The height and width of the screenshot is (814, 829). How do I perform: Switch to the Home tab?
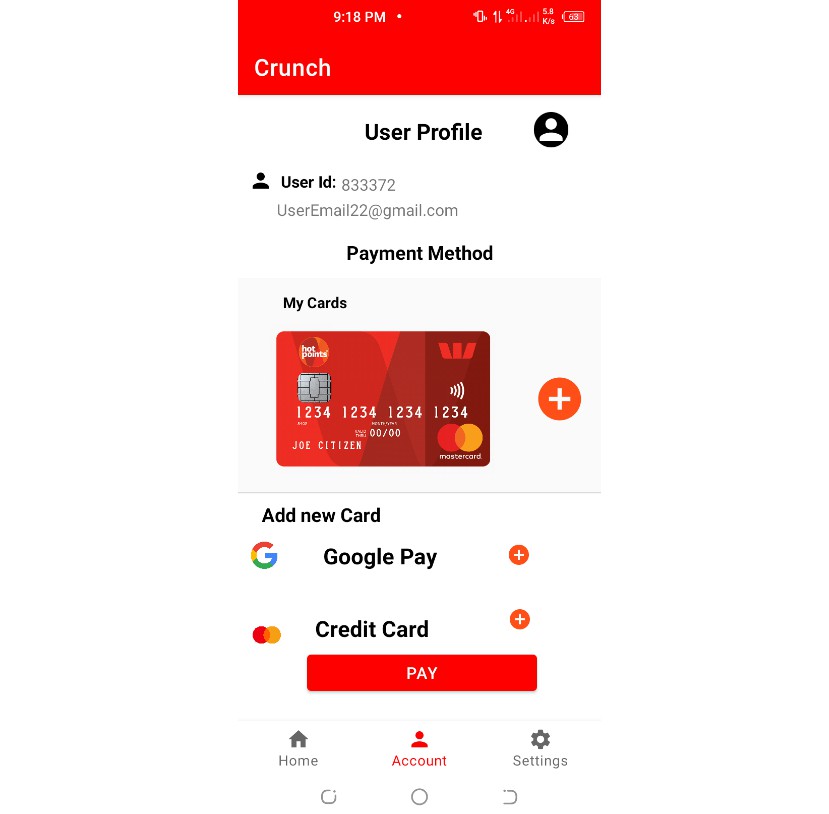(298, 748)
